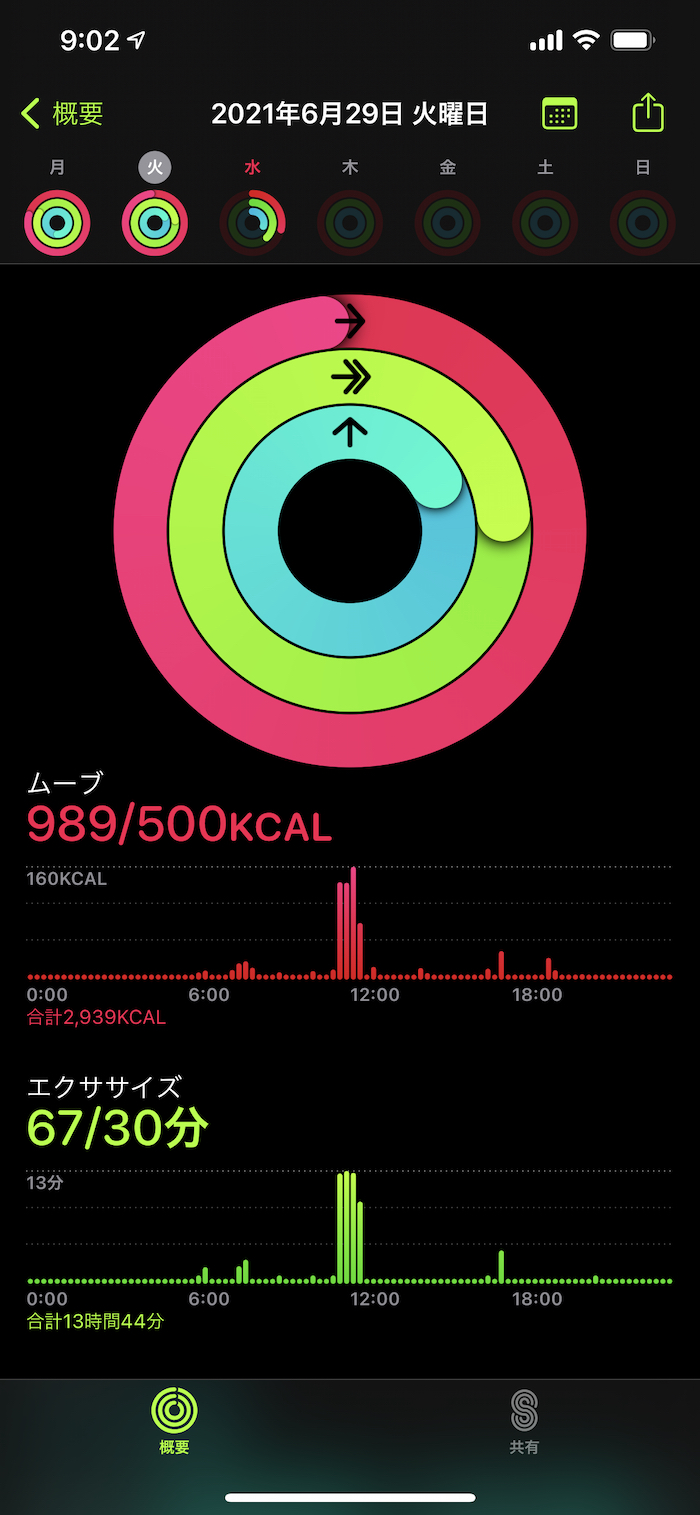Image resolution: width=700 pixels, height=1515 pixels.
Task: Switch to the 共有 tab
Action: tap(524, 1421)
